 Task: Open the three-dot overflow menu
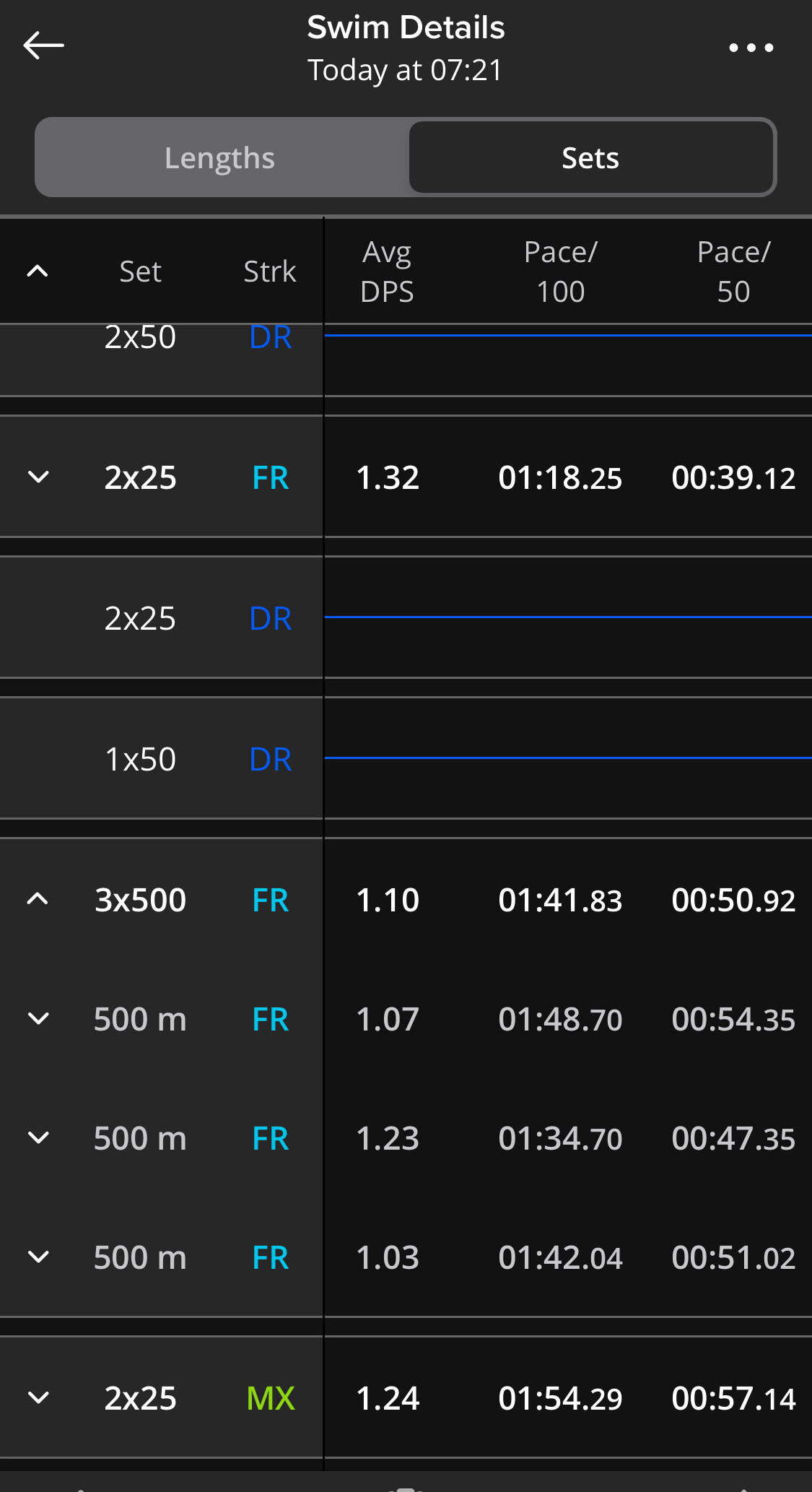pyautogui.click(x=751, y=48)
